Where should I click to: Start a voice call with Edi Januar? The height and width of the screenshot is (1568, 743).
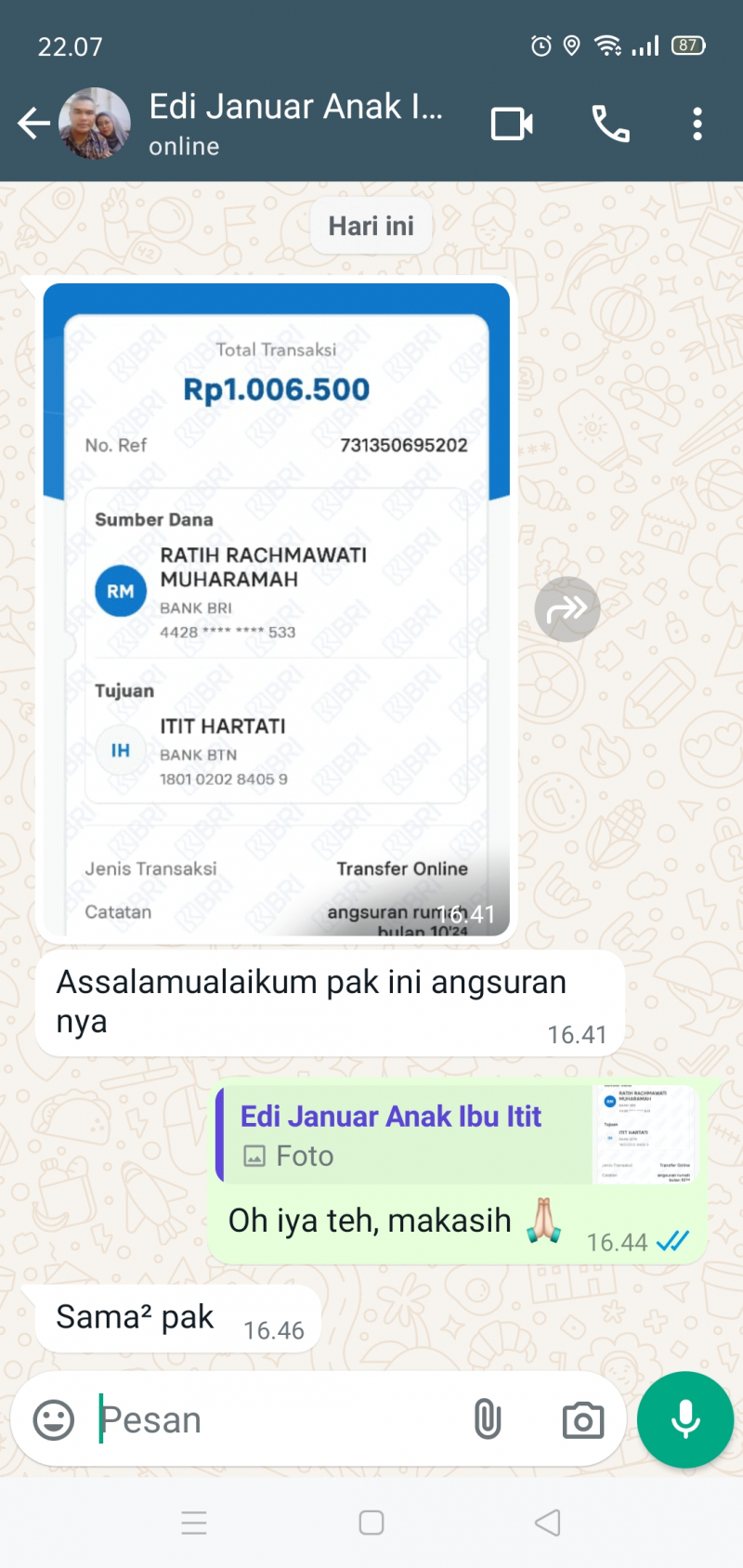(x=610, y=124)
